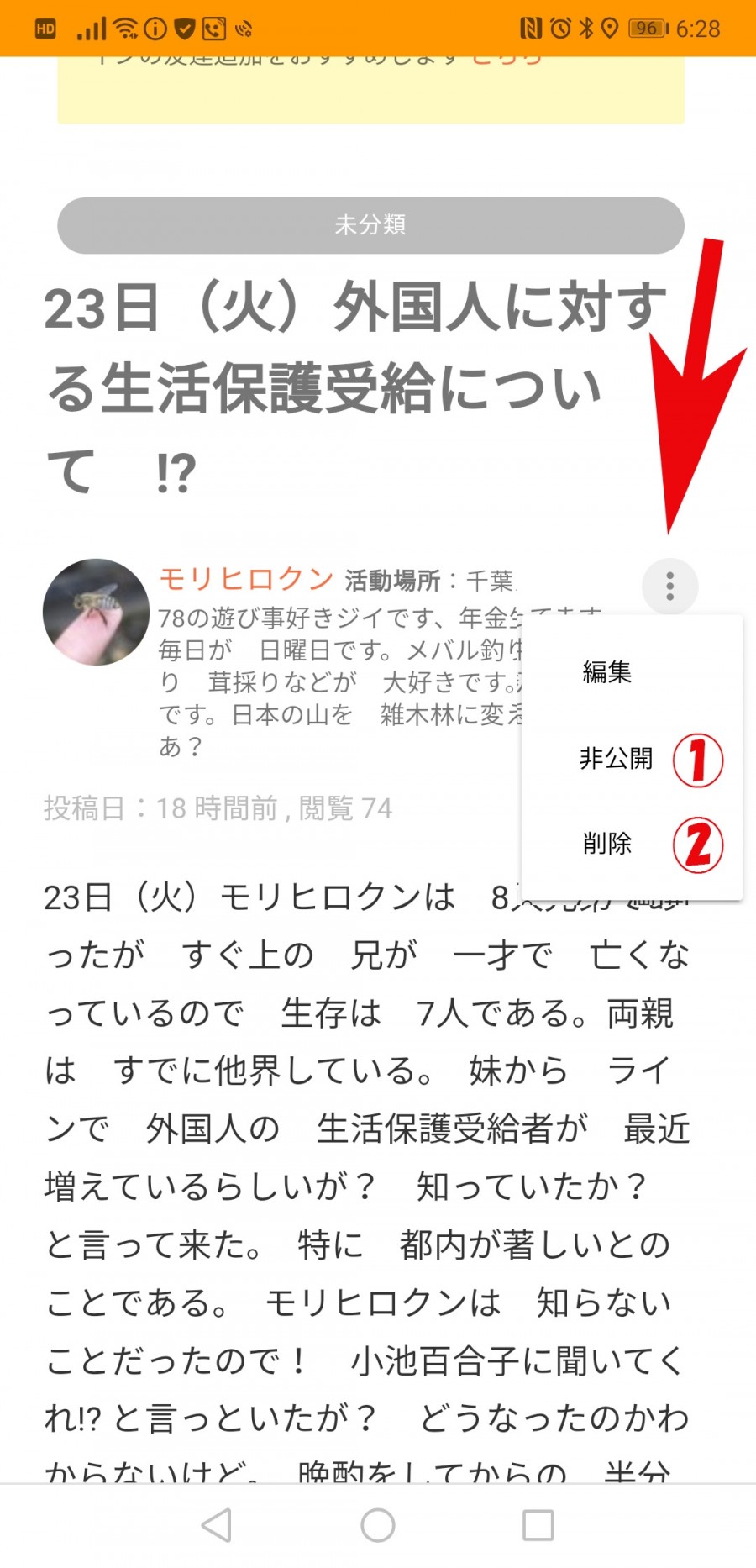Viewport: 756px width, 1568px height.
Task: Tap the author's bee avatar photo
Action: pos(96,612)
